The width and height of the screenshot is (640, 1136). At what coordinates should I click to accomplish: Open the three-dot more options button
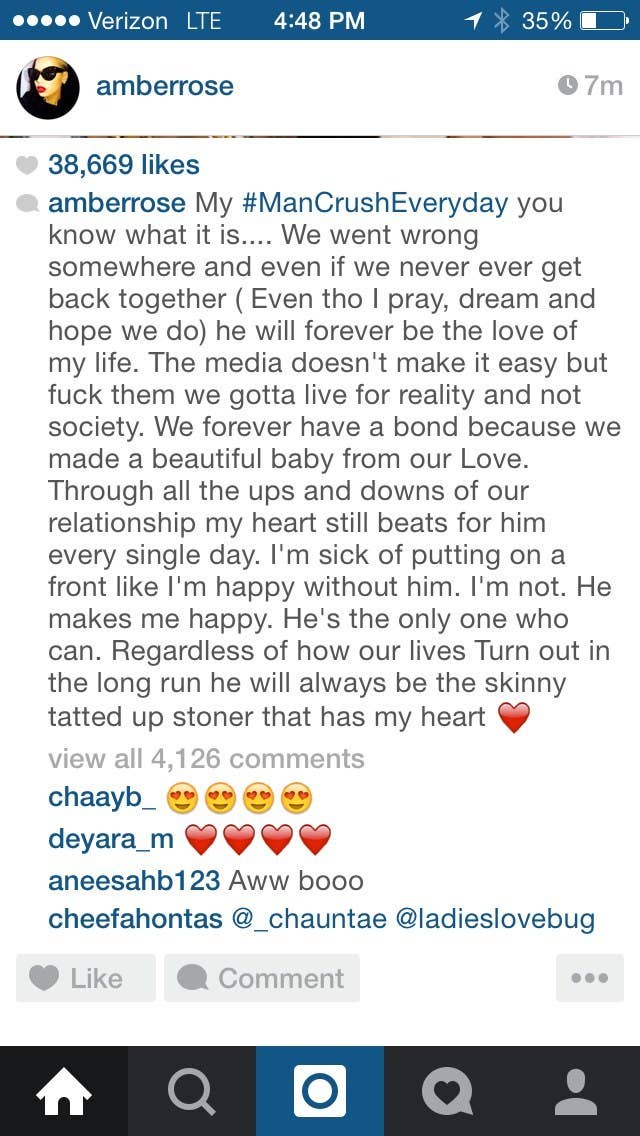(589, 978)
